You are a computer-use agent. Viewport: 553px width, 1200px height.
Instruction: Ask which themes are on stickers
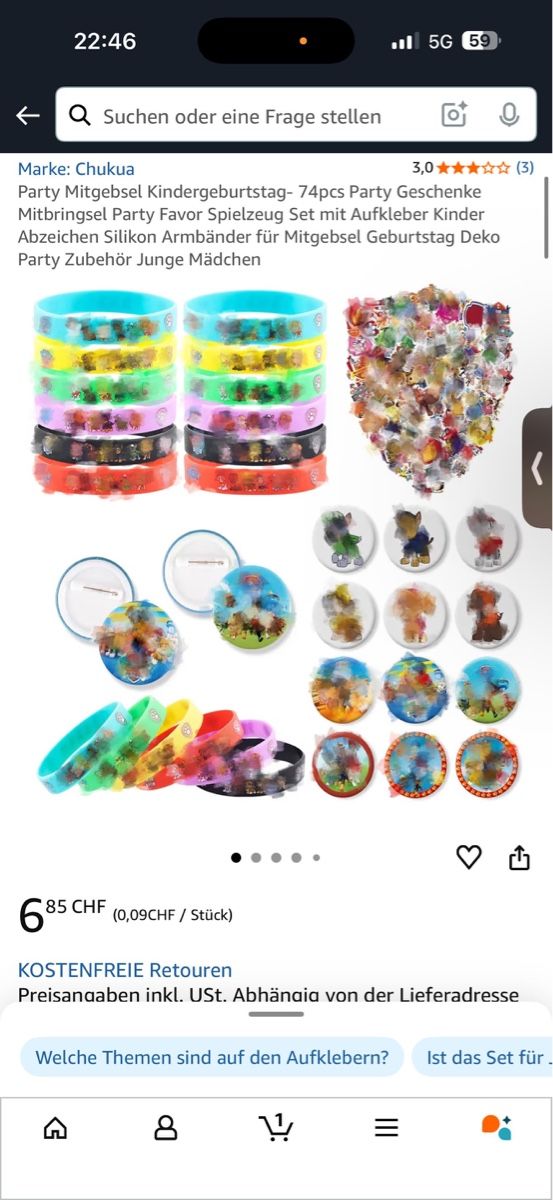[212, 1057]
